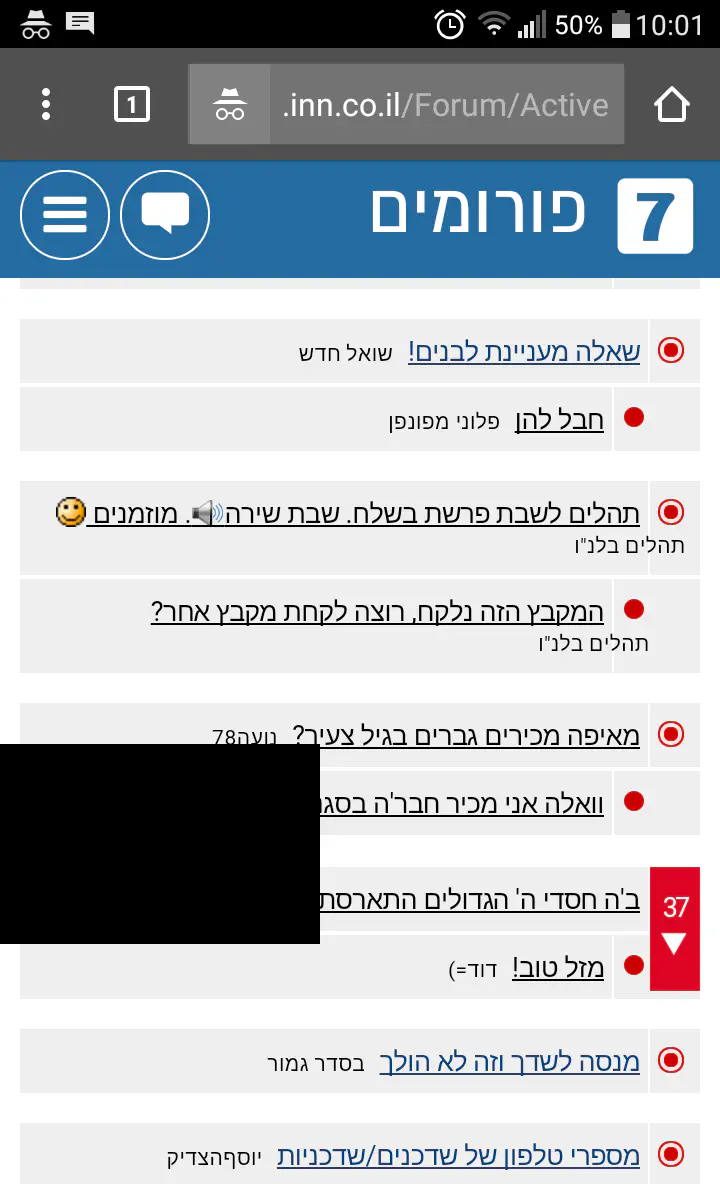
Task: Open the browser overflow menu
Action: click(46, 104)
